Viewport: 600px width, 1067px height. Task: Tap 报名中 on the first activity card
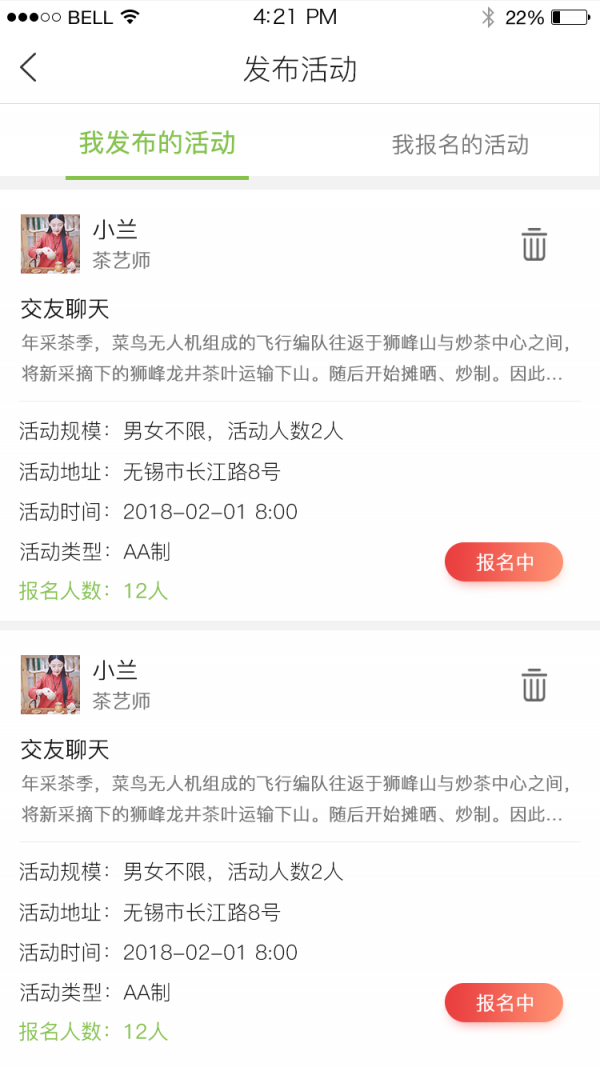[x=504, y=562]
